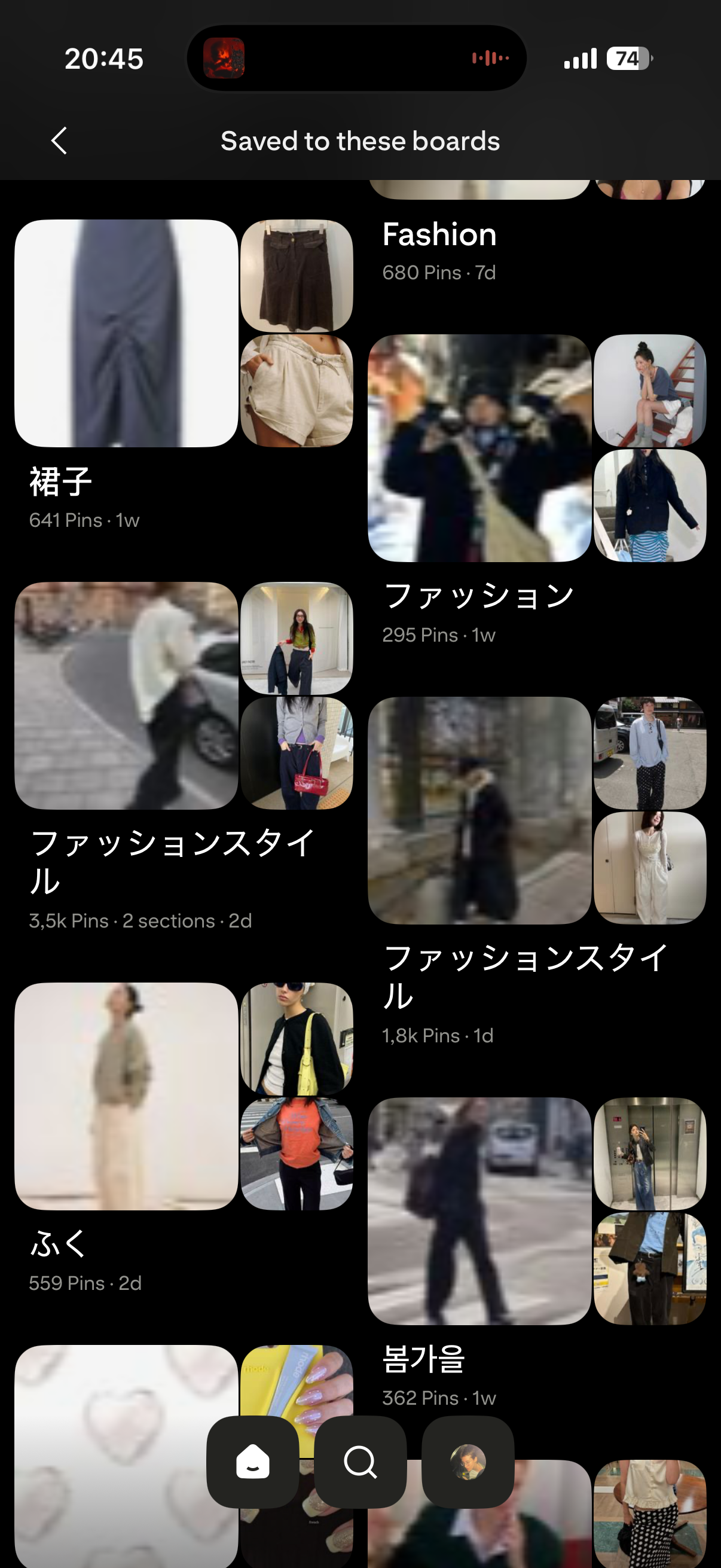Screen dimensions: 721x1568
Task: Switch to the Home tab
Action: (x=252, y=1462)
